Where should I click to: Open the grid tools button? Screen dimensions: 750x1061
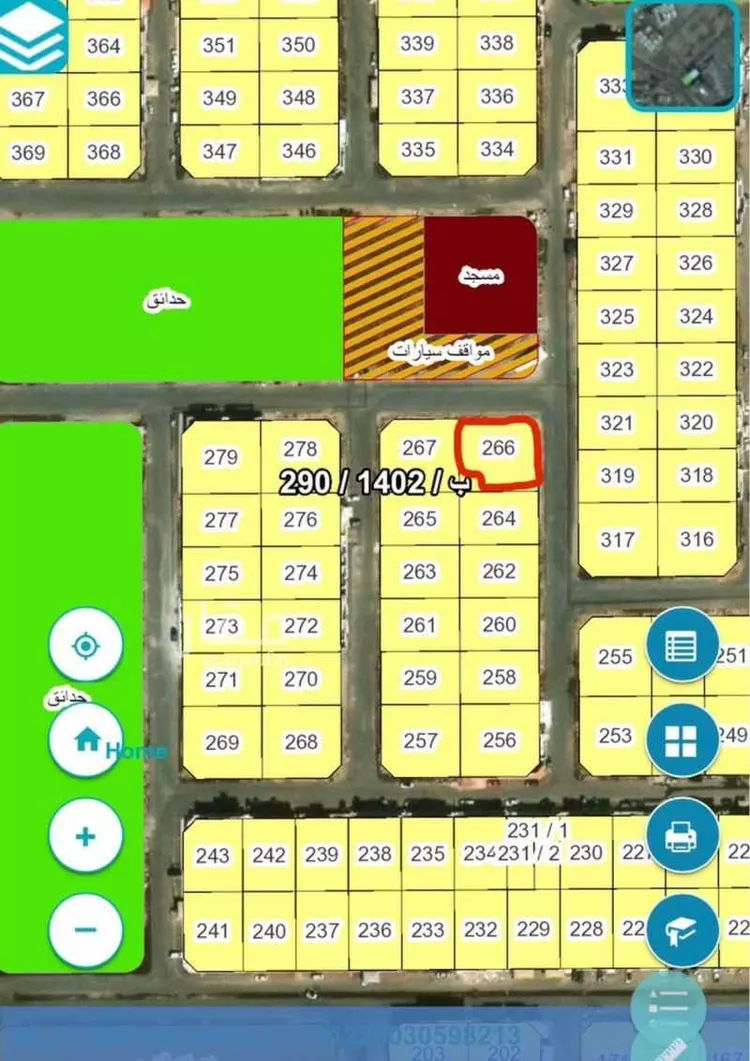pos(682,740)
